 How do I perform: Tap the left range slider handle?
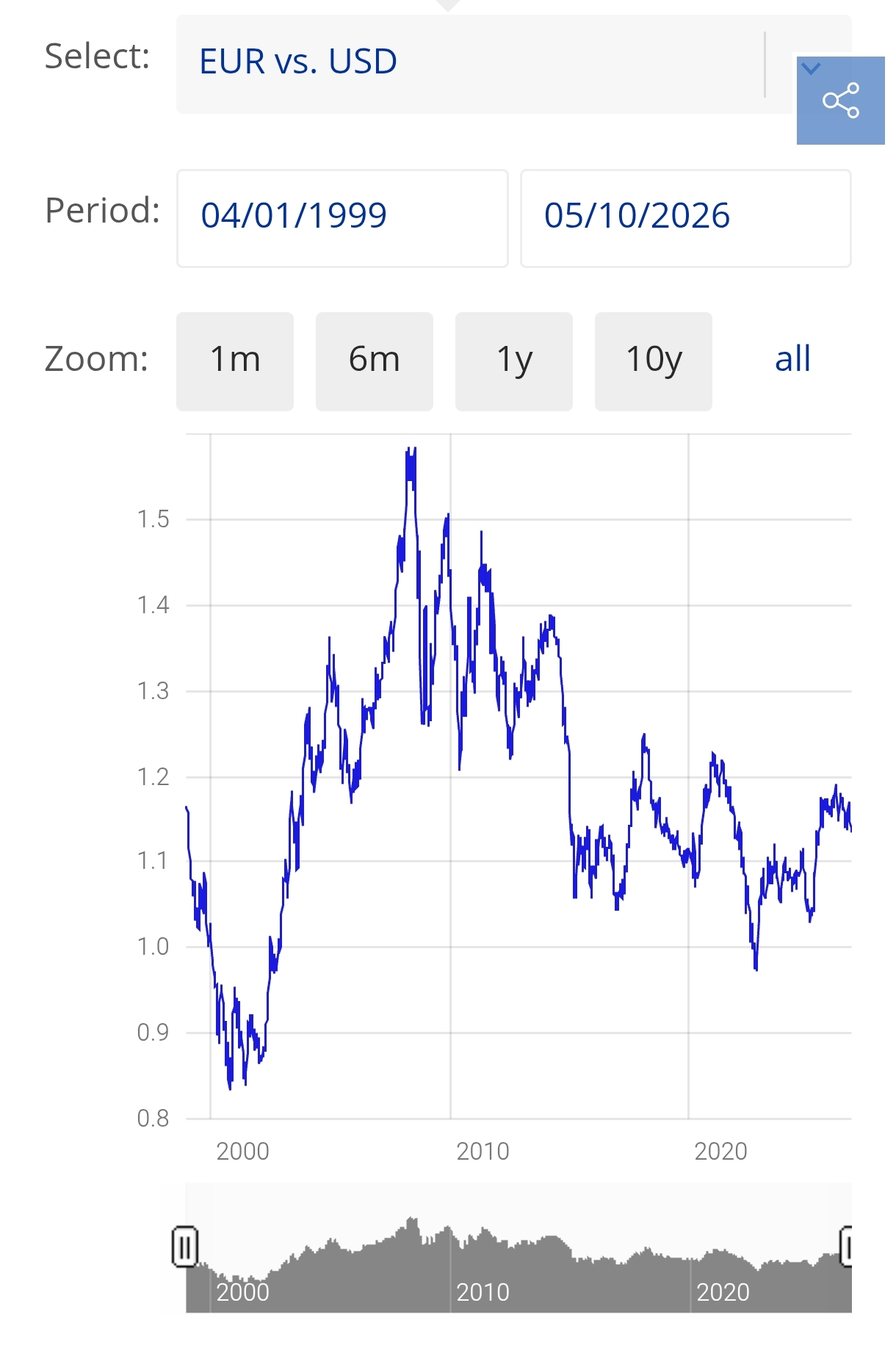(x=185, y=1246)
